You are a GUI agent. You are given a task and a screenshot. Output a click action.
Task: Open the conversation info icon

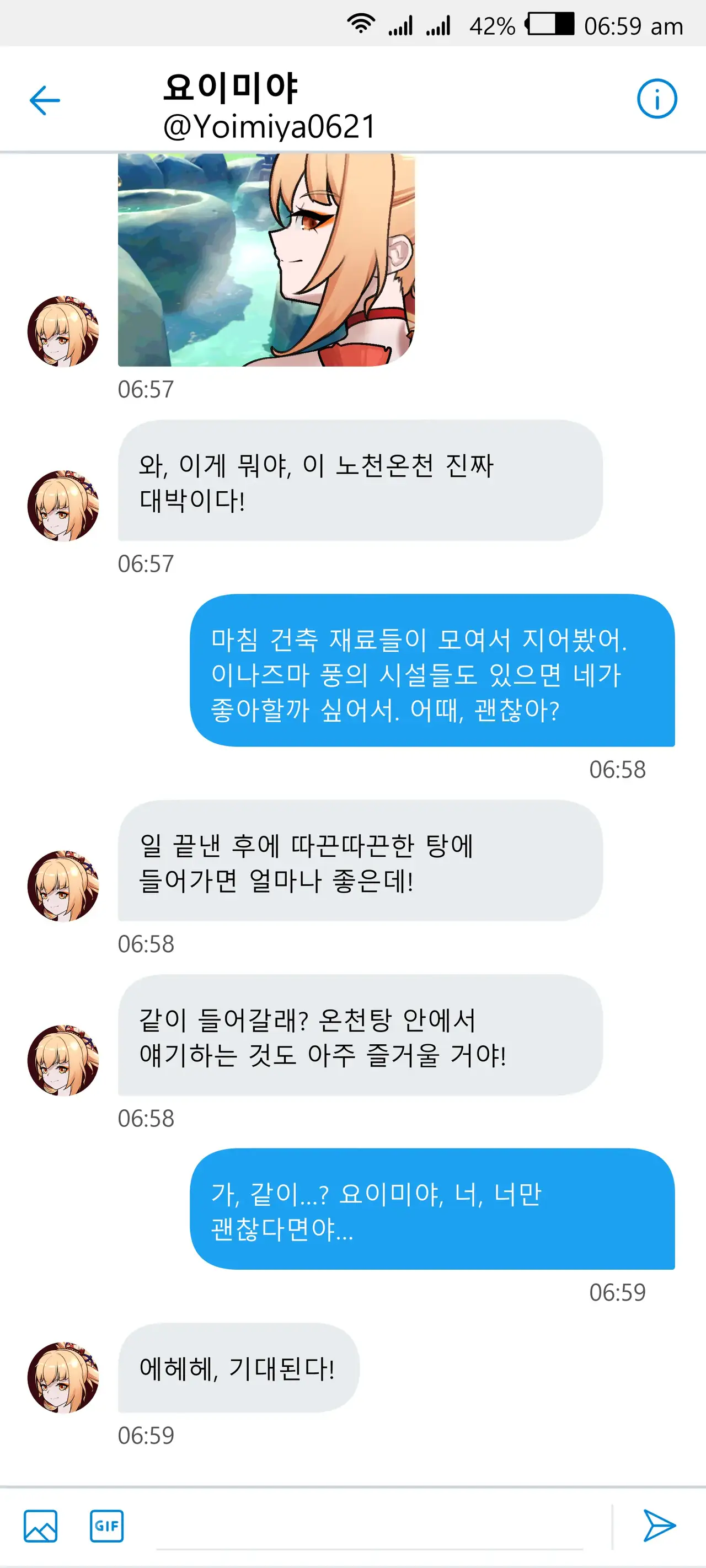coord(657,99)
